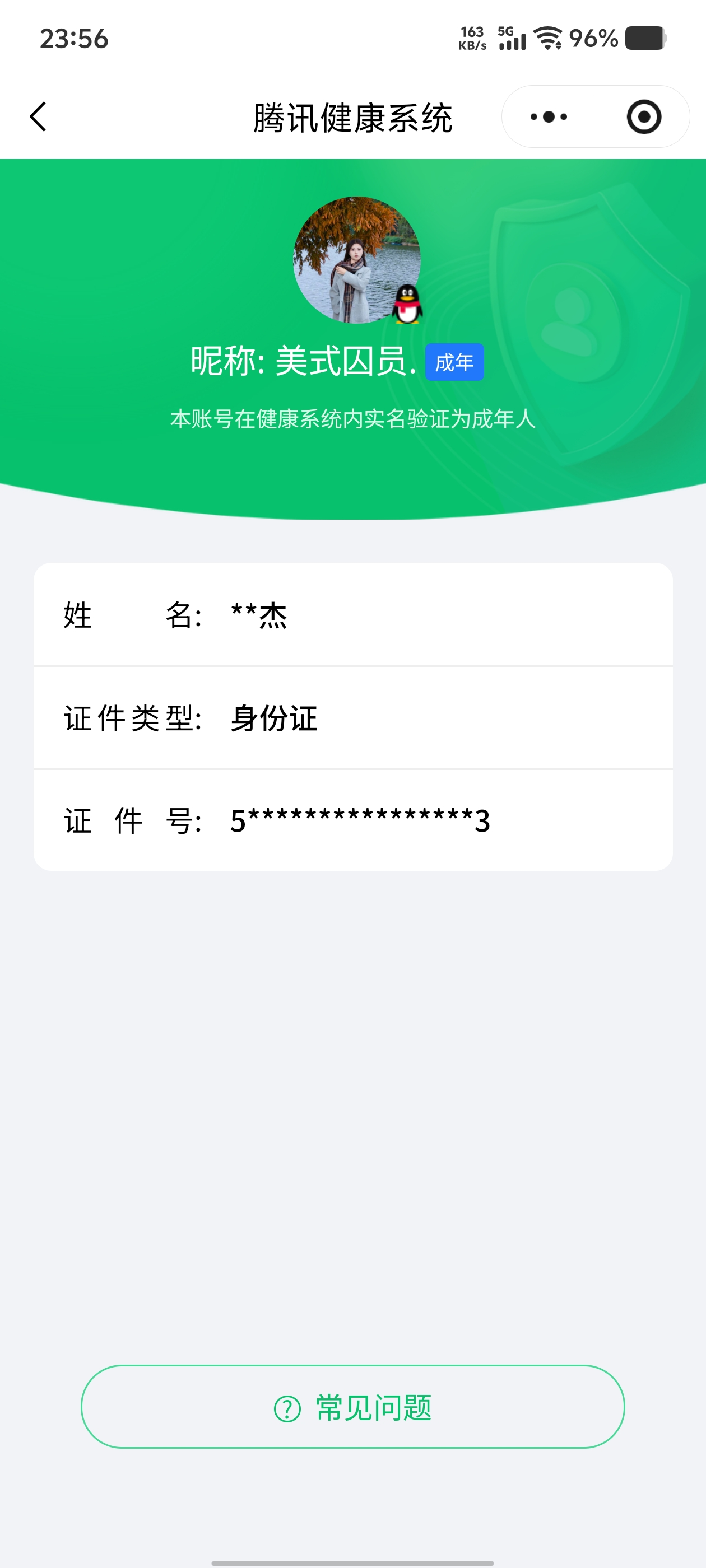Tap the masked ID number row

(x=359, y=820)
